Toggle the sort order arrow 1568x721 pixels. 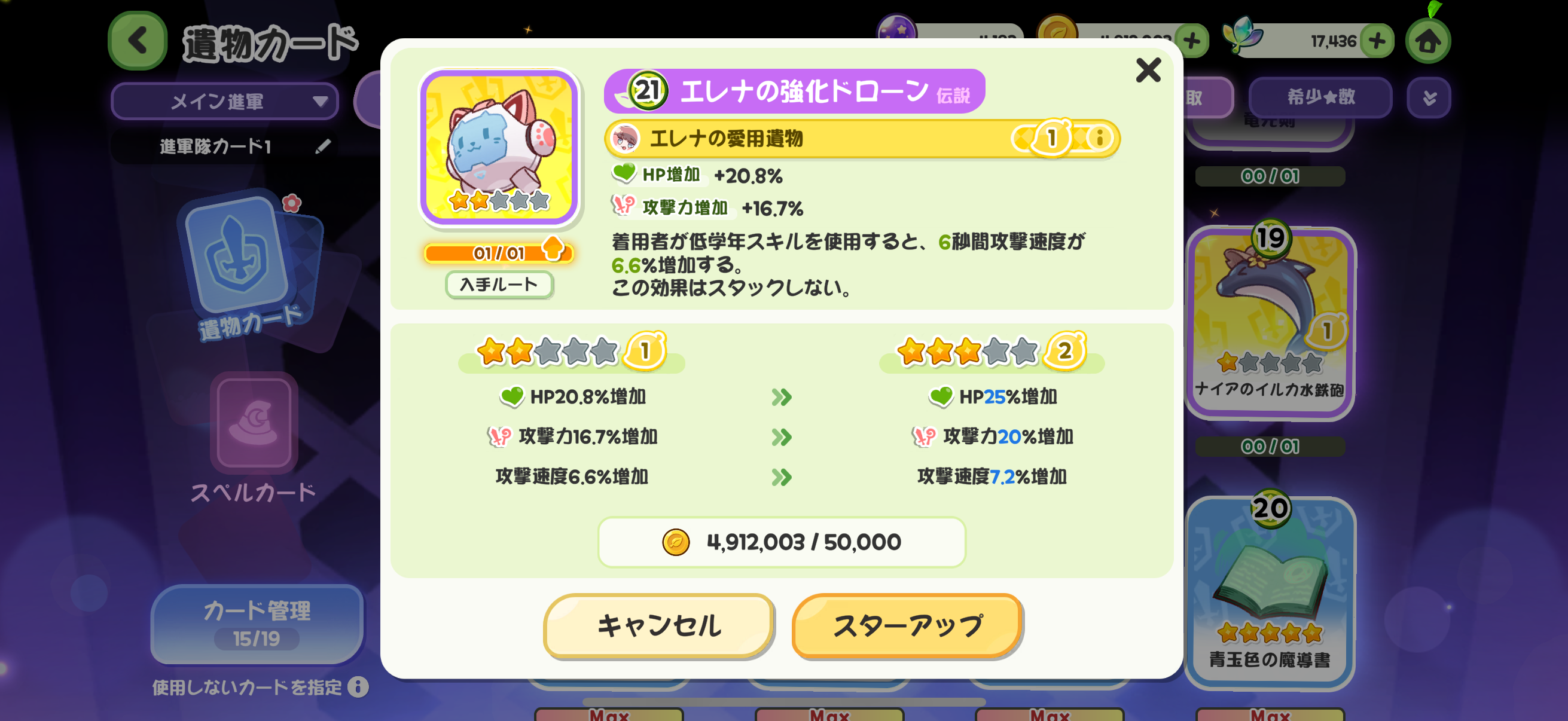pos(1429,97)
